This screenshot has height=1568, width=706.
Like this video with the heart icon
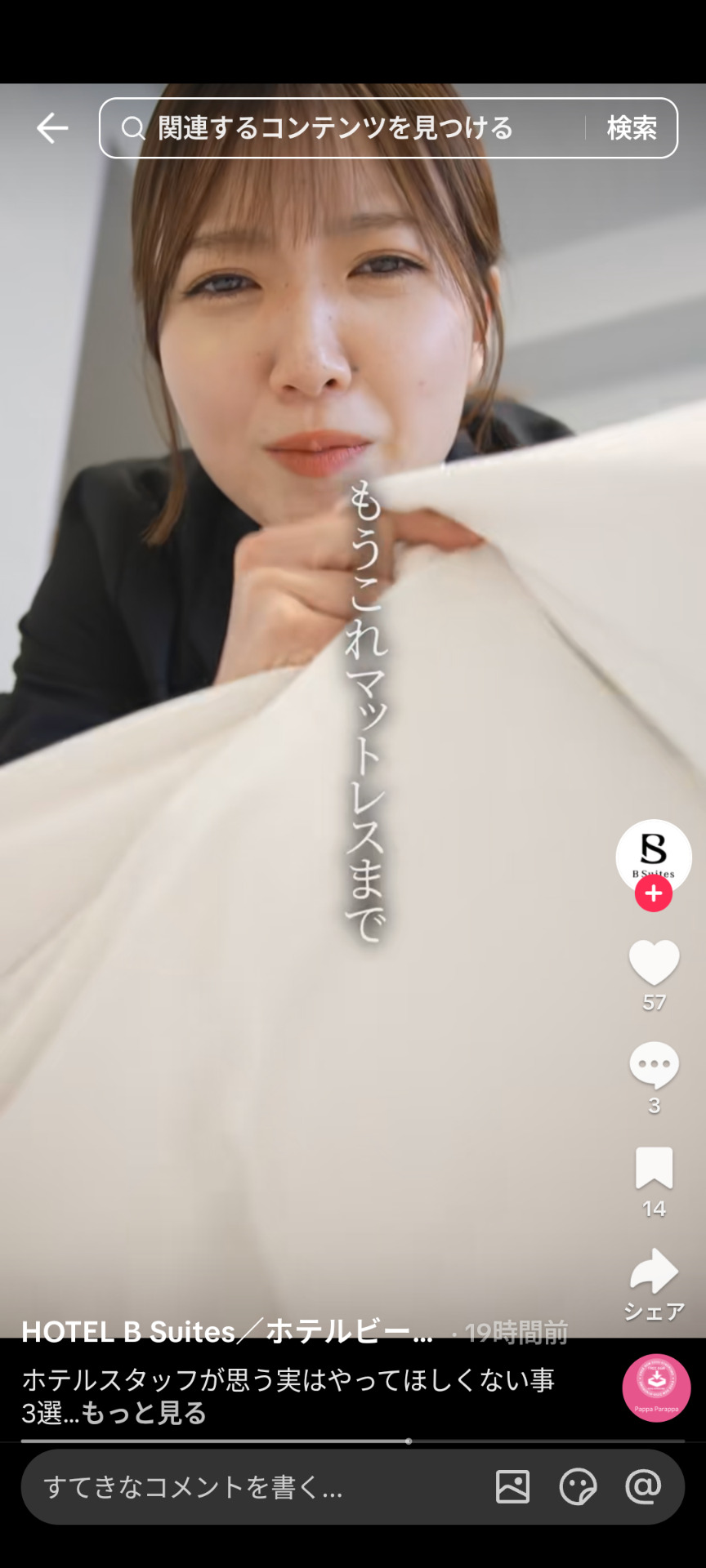tap(654, 963)
